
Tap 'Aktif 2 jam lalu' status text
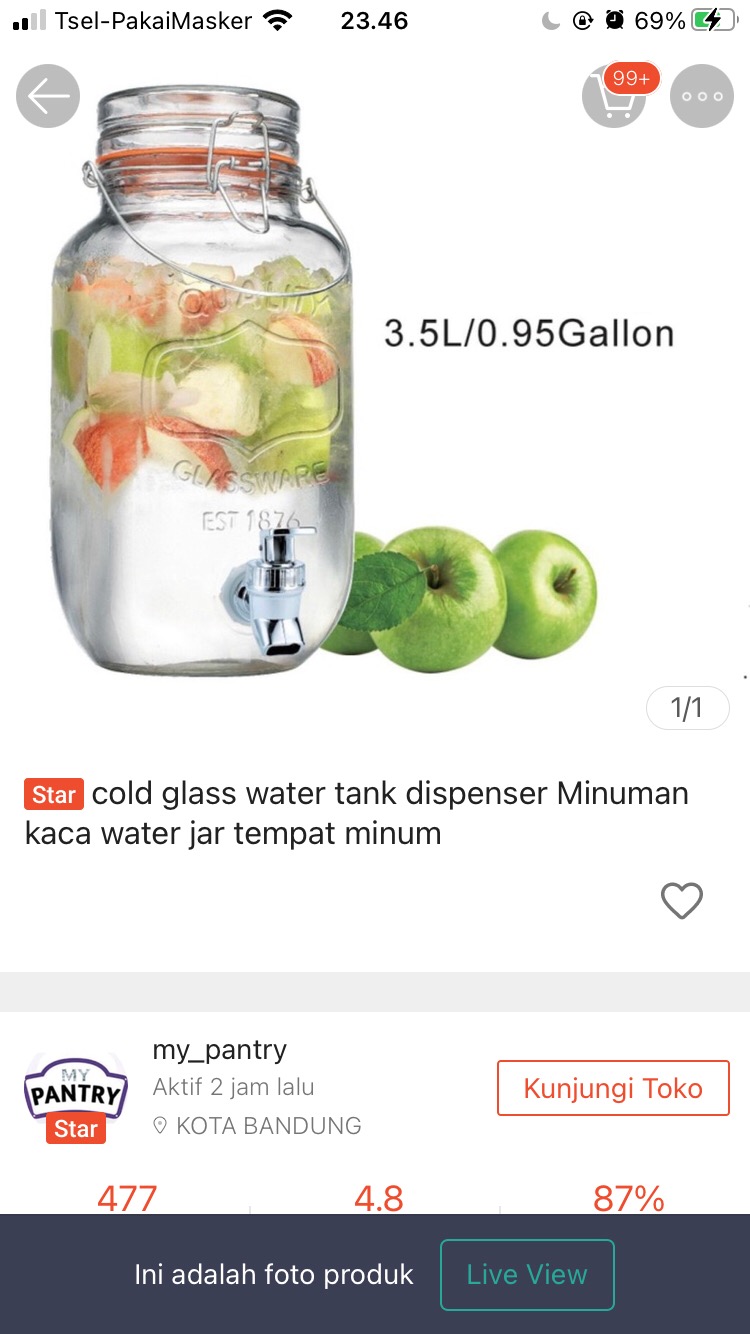[x=232, y=1087]
